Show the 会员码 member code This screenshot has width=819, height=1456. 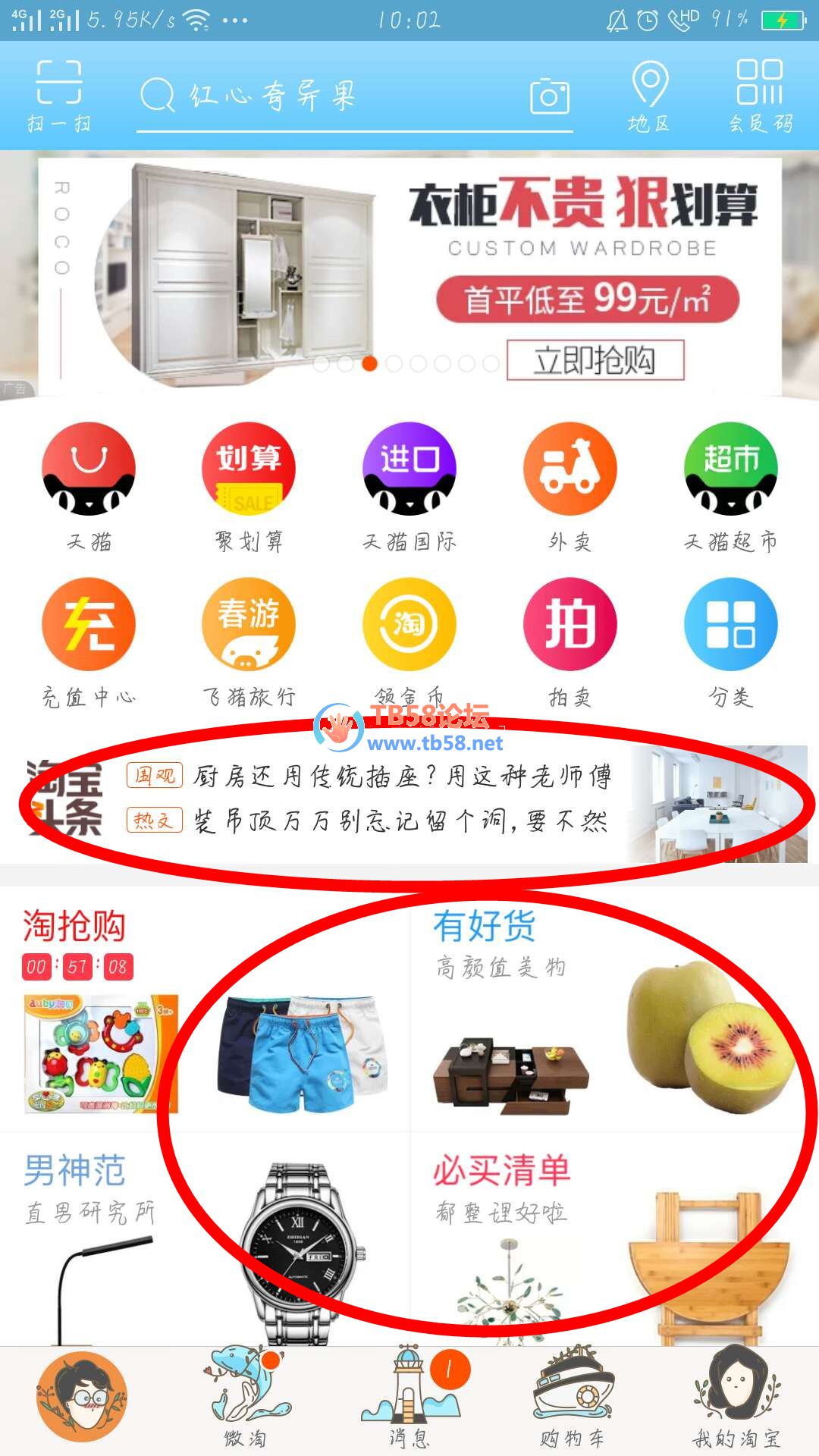point(760,96)
